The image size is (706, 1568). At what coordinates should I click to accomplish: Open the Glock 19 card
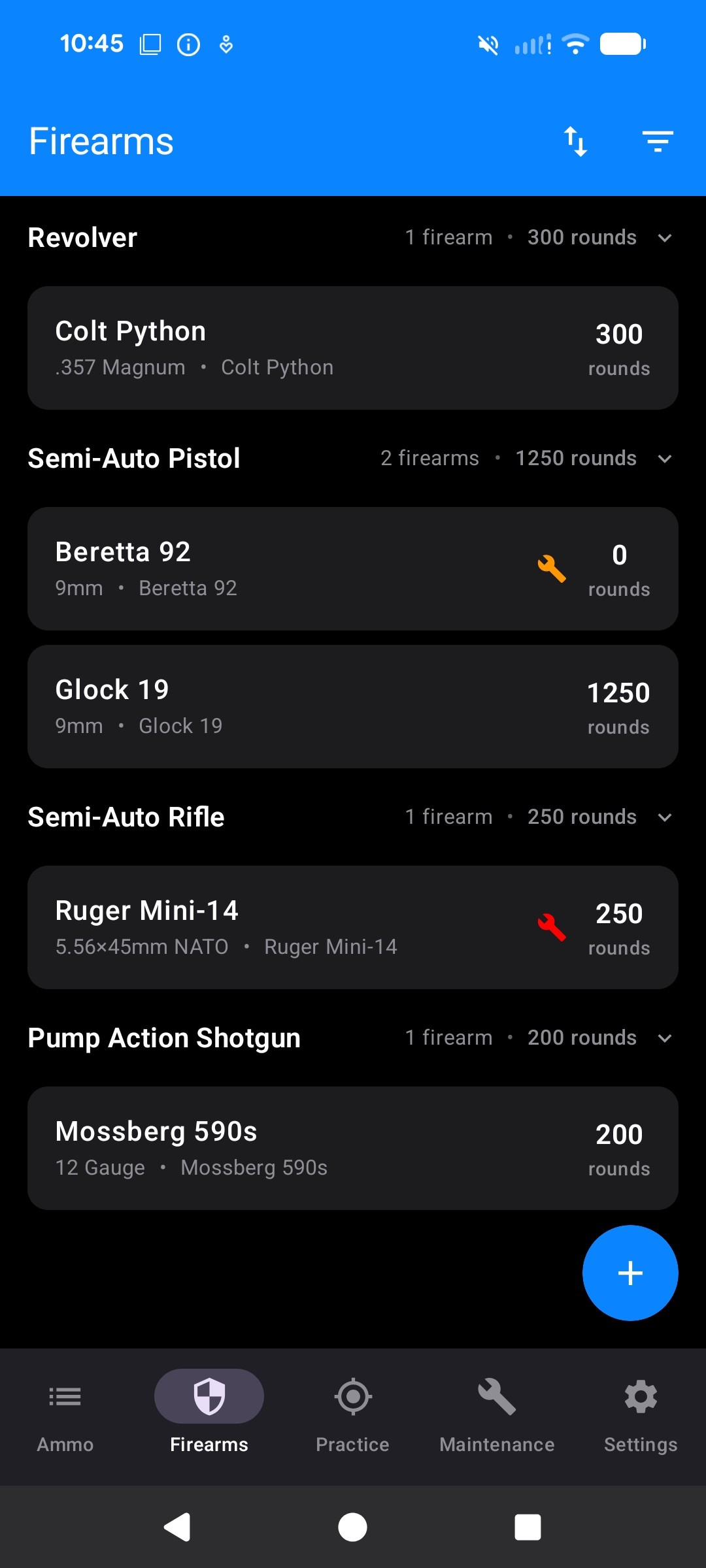point(353,706)
